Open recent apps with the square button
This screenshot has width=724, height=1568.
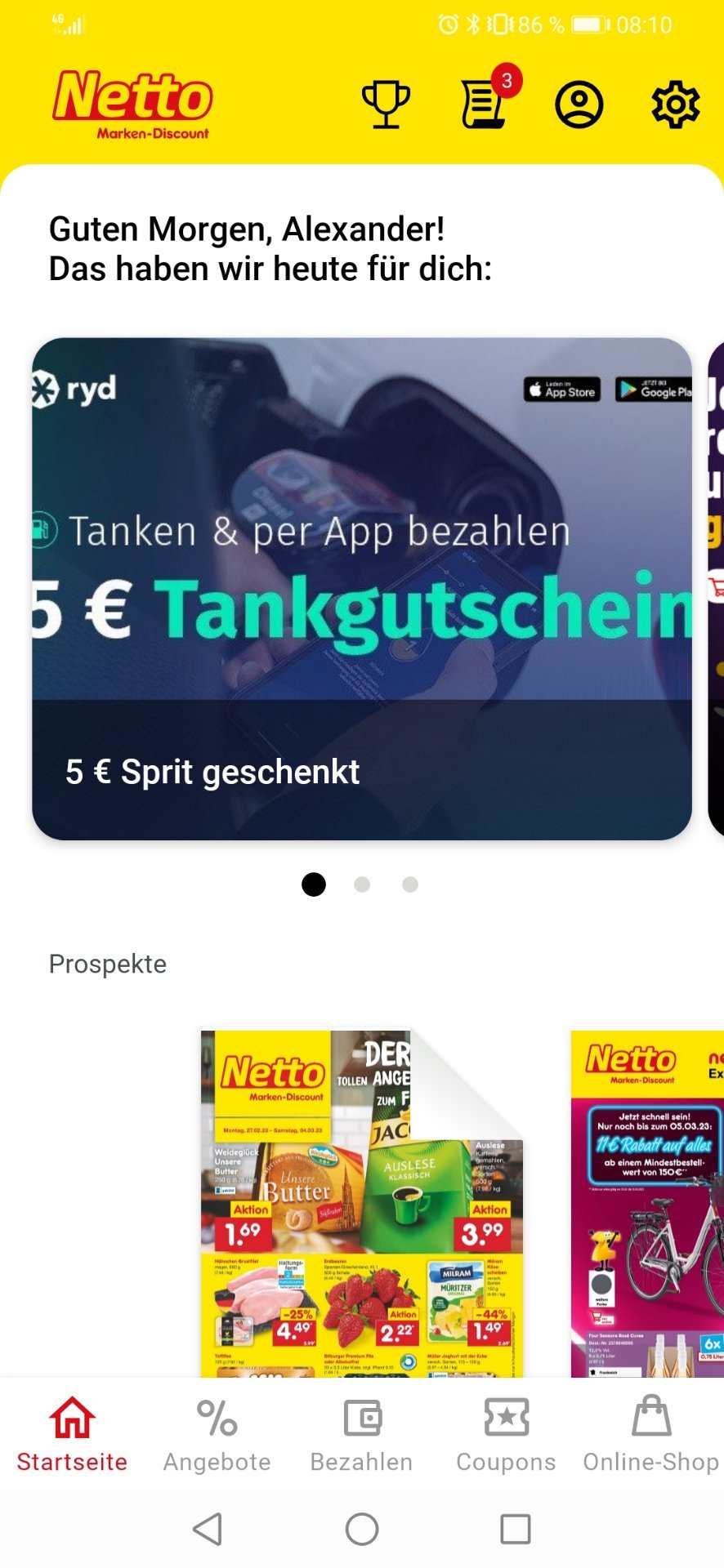pyautogui.click(x=516, y=1529)
